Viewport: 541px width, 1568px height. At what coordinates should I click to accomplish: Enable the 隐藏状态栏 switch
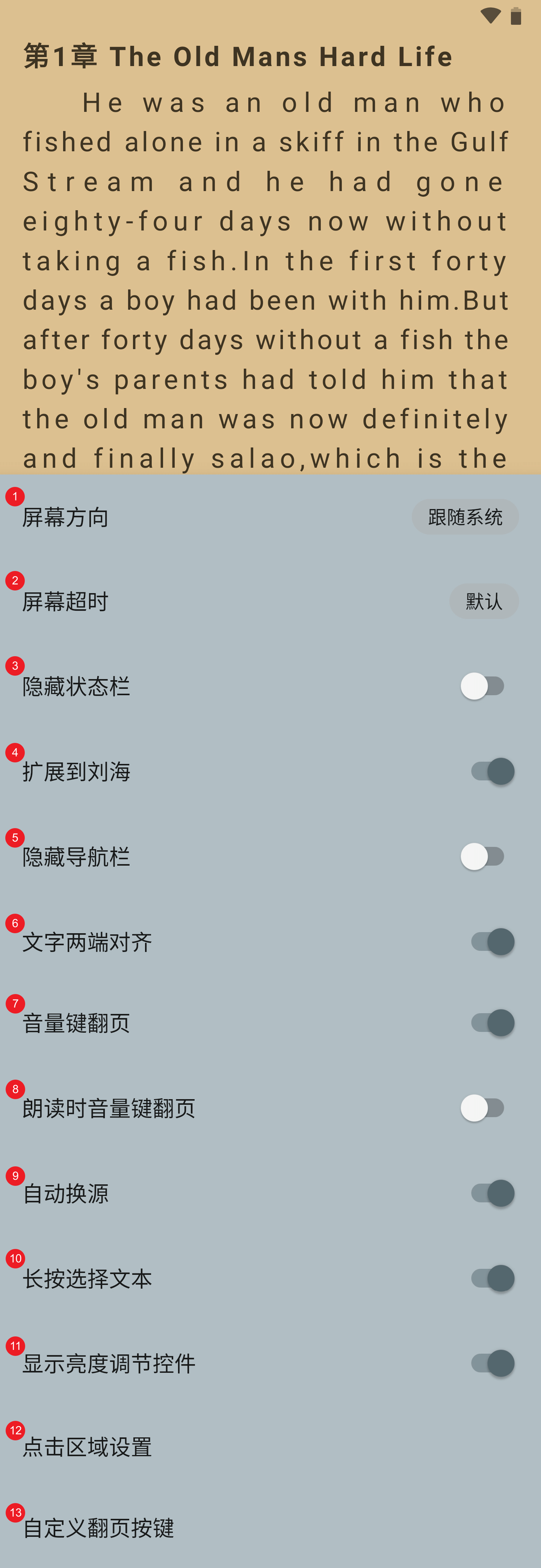point(482,686)
